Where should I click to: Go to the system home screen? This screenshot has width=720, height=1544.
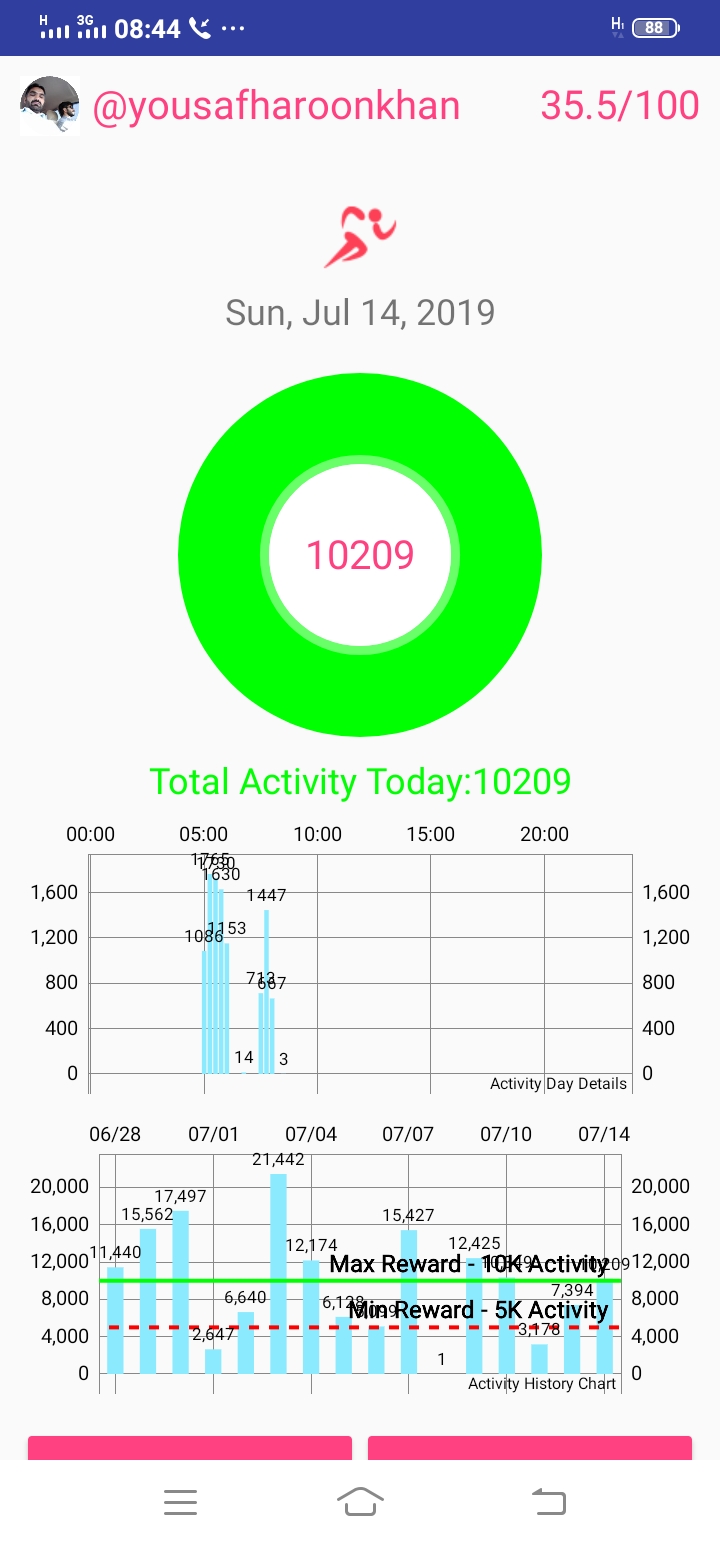coord(360,1501)
